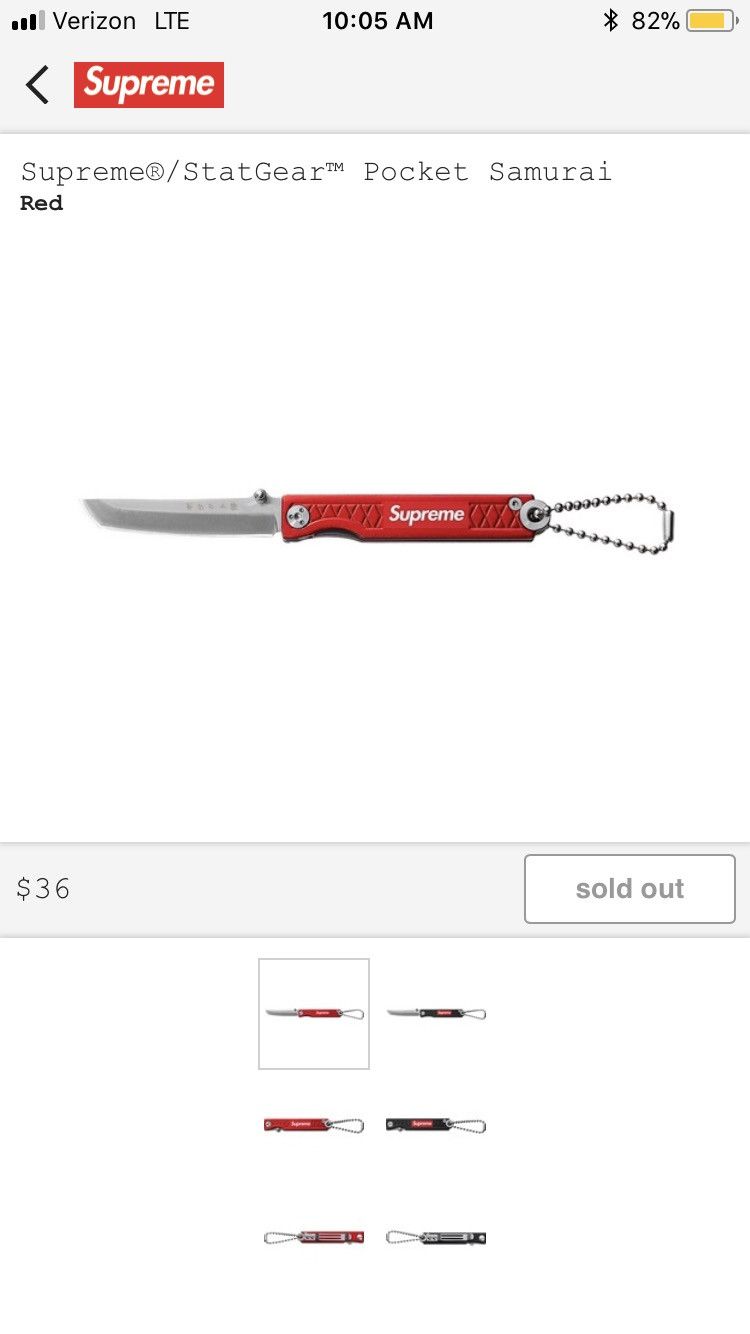750x1334 pixels.
Task: Select the black knife with extended chain thumbnail
Action: click(x=435, y=1237)
